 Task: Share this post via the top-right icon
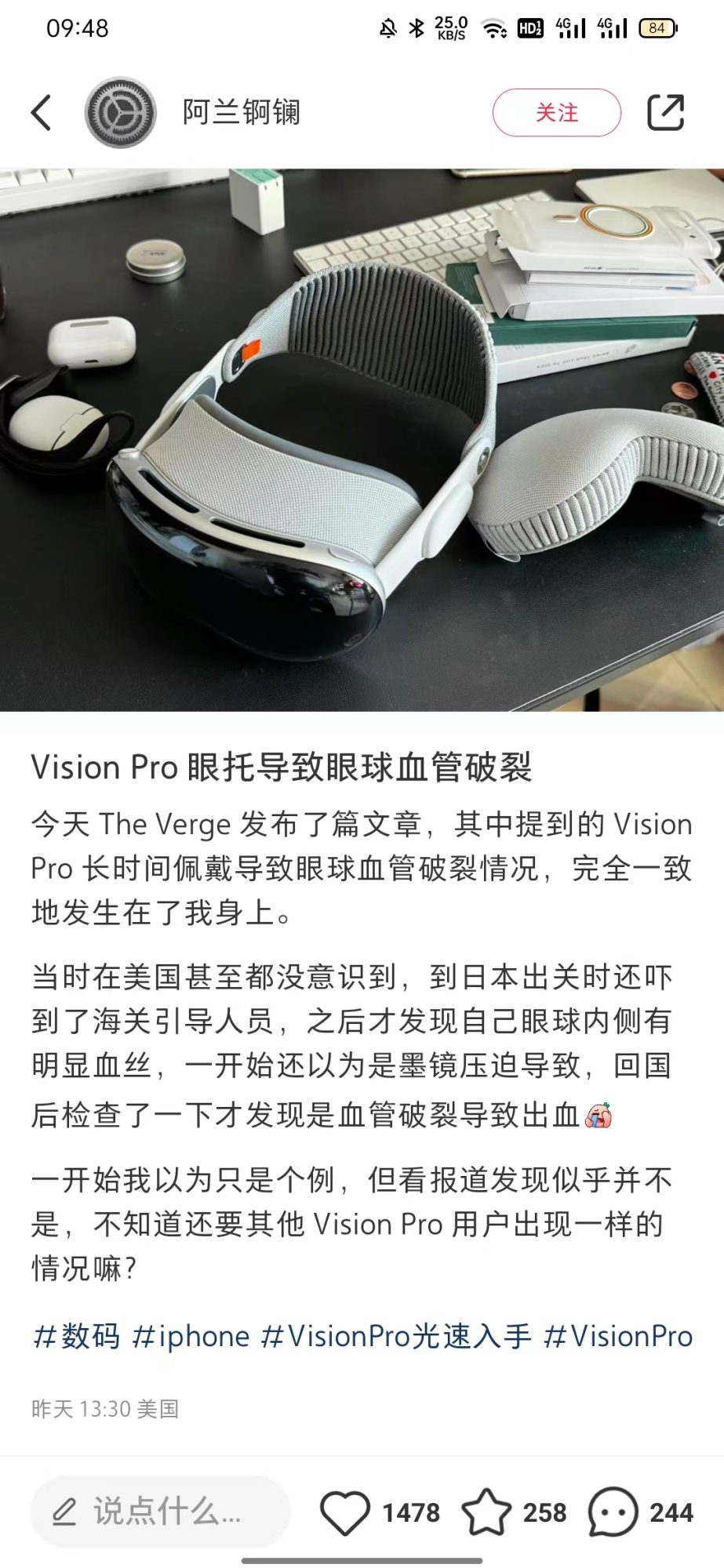pos(665,113)
